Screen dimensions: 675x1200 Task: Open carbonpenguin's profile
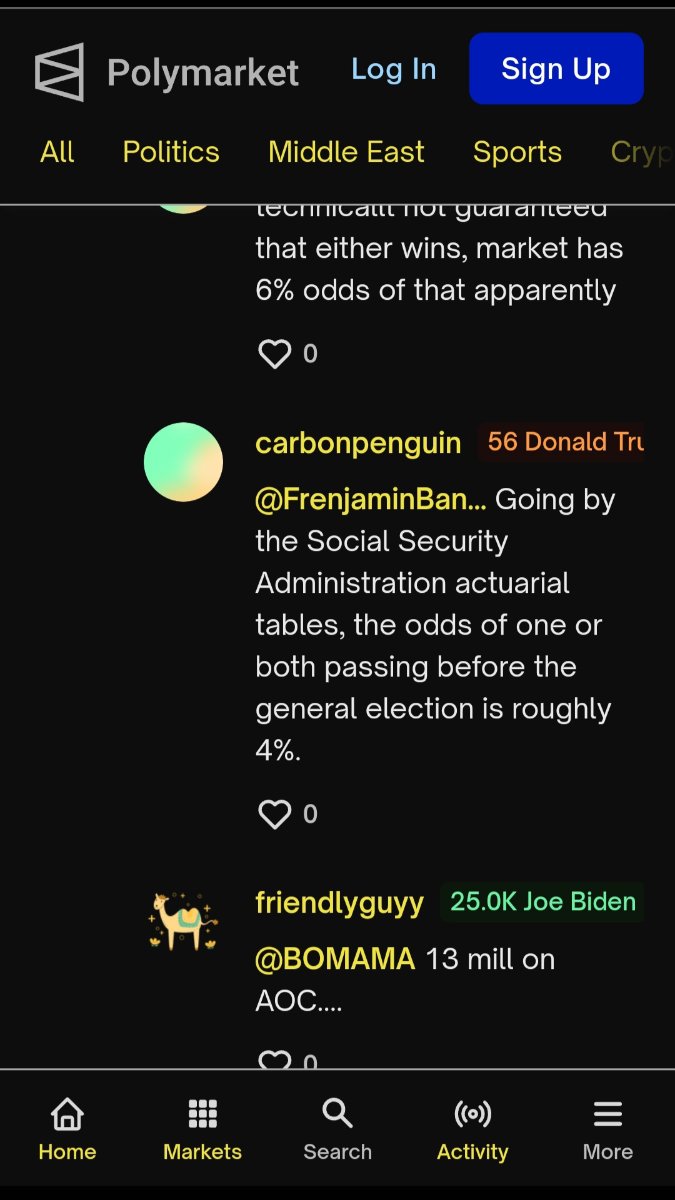(358, 442)
